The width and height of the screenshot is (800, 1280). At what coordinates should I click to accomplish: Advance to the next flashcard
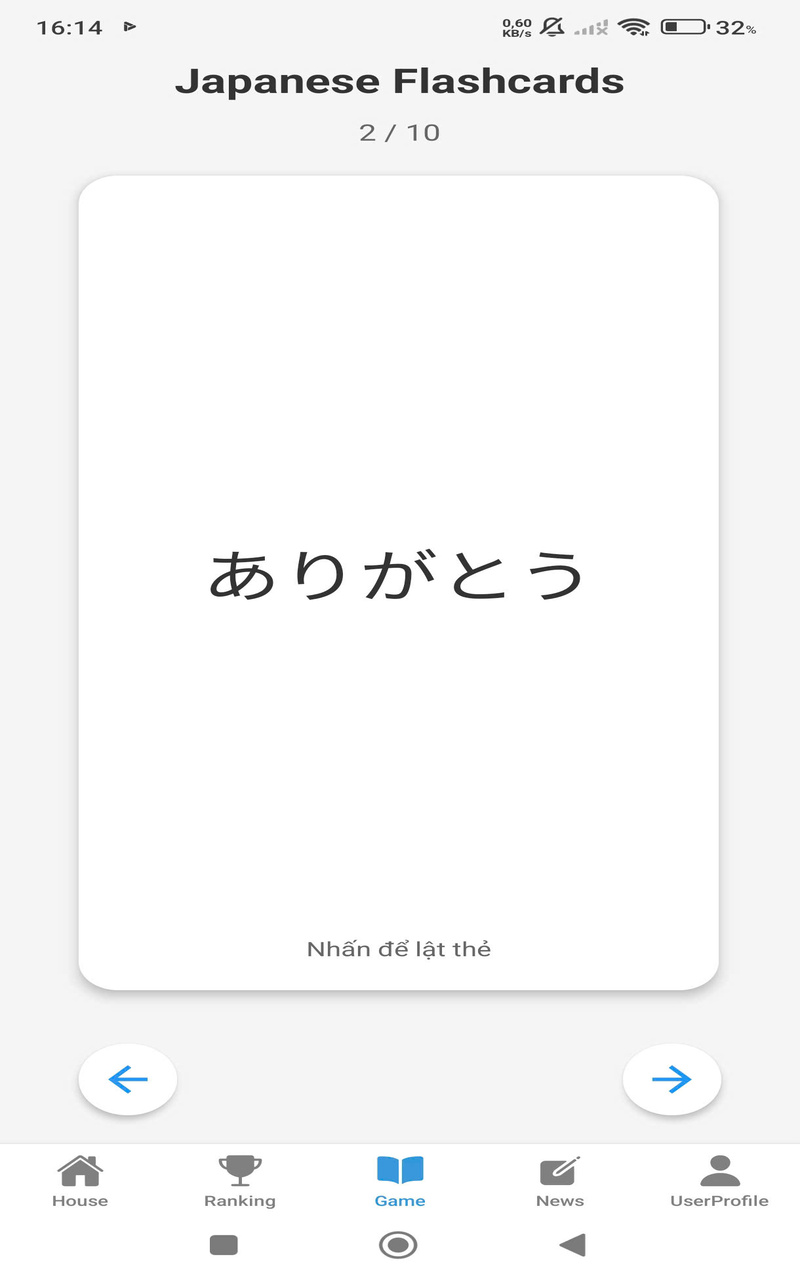tap(671, 1079)
